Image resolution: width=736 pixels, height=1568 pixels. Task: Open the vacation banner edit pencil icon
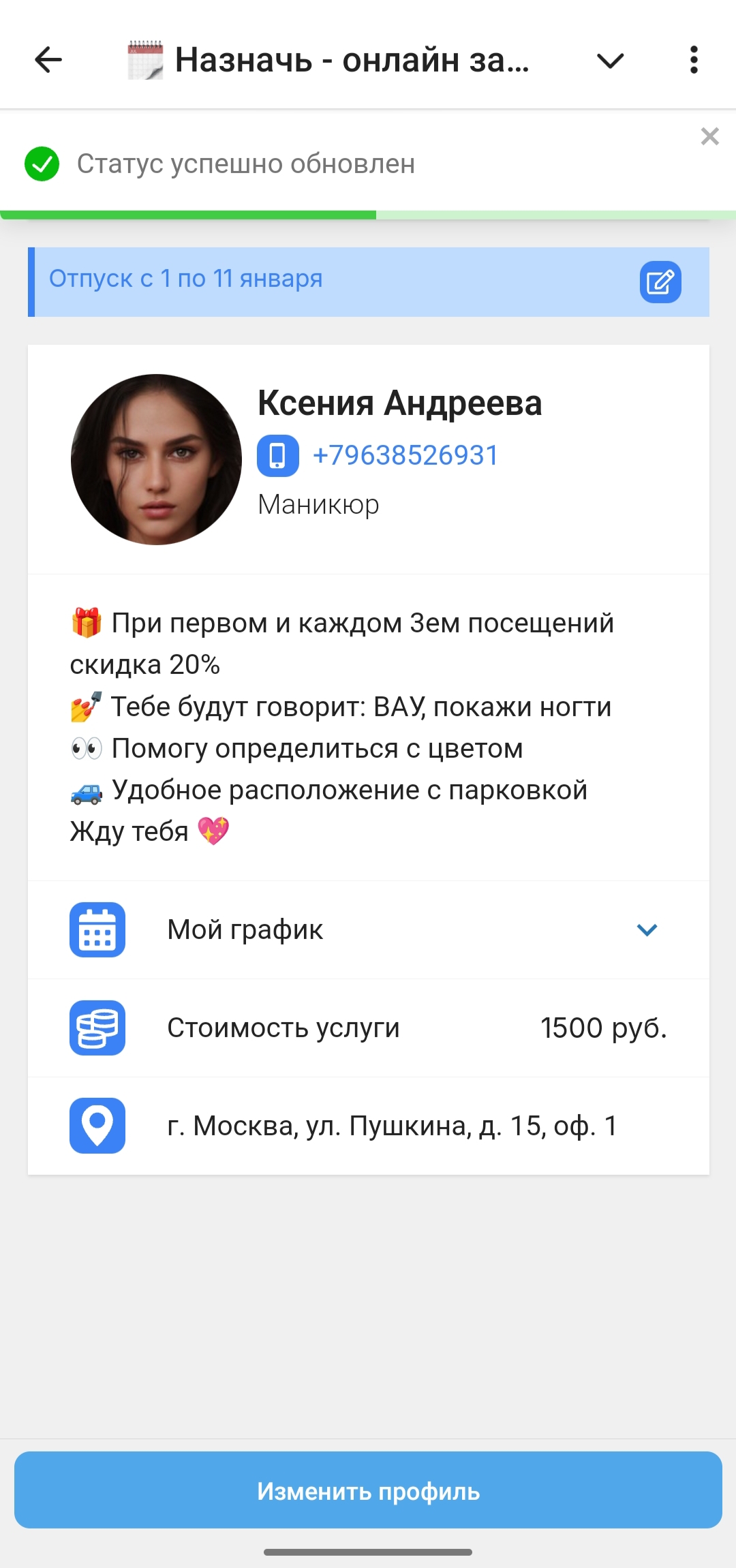click(659, 282)
